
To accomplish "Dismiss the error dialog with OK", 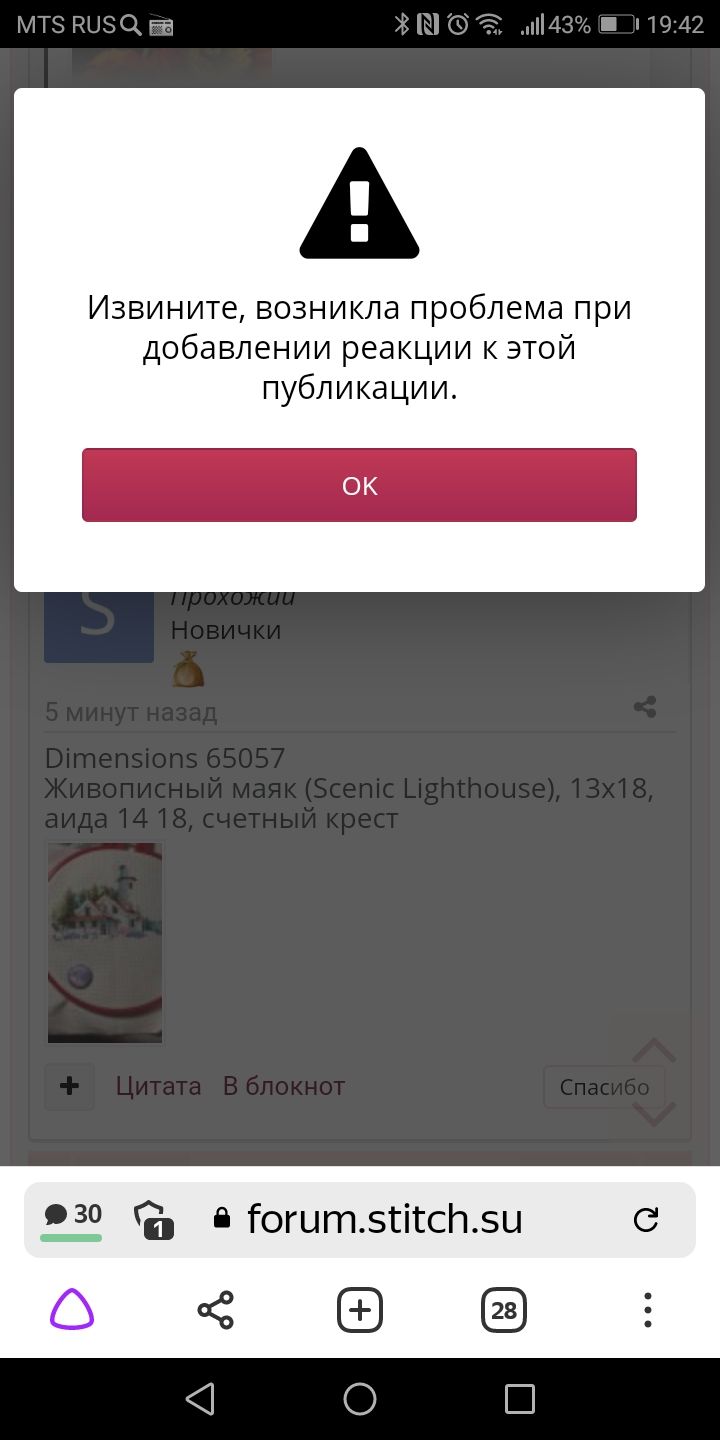I will click(359, 485).
